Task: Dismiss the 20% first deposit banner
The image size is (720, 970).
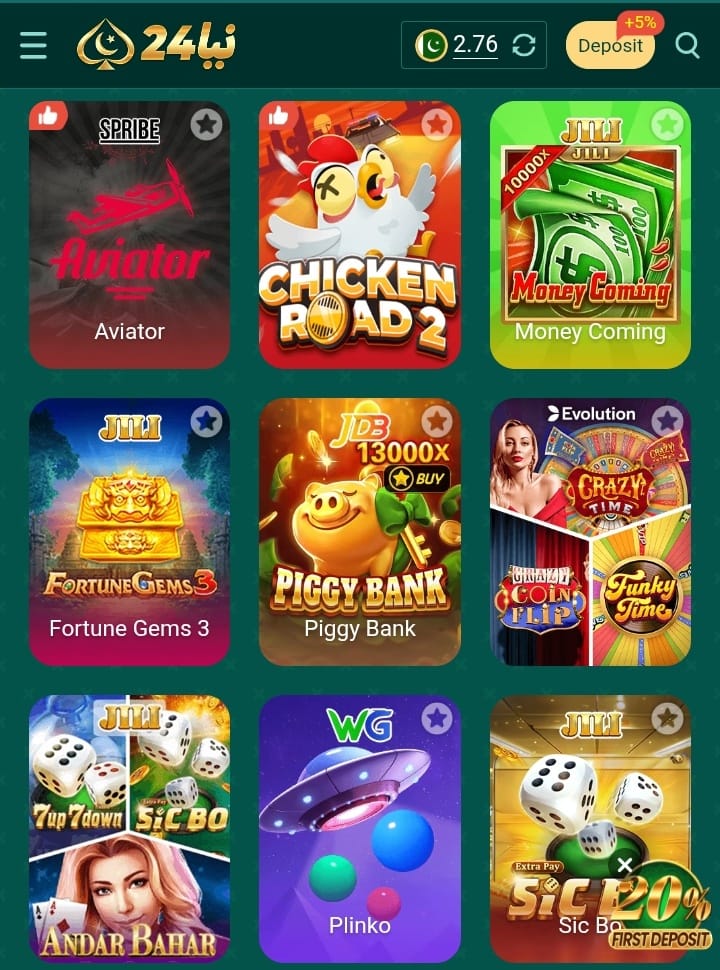Action: (x=624, y=865)
